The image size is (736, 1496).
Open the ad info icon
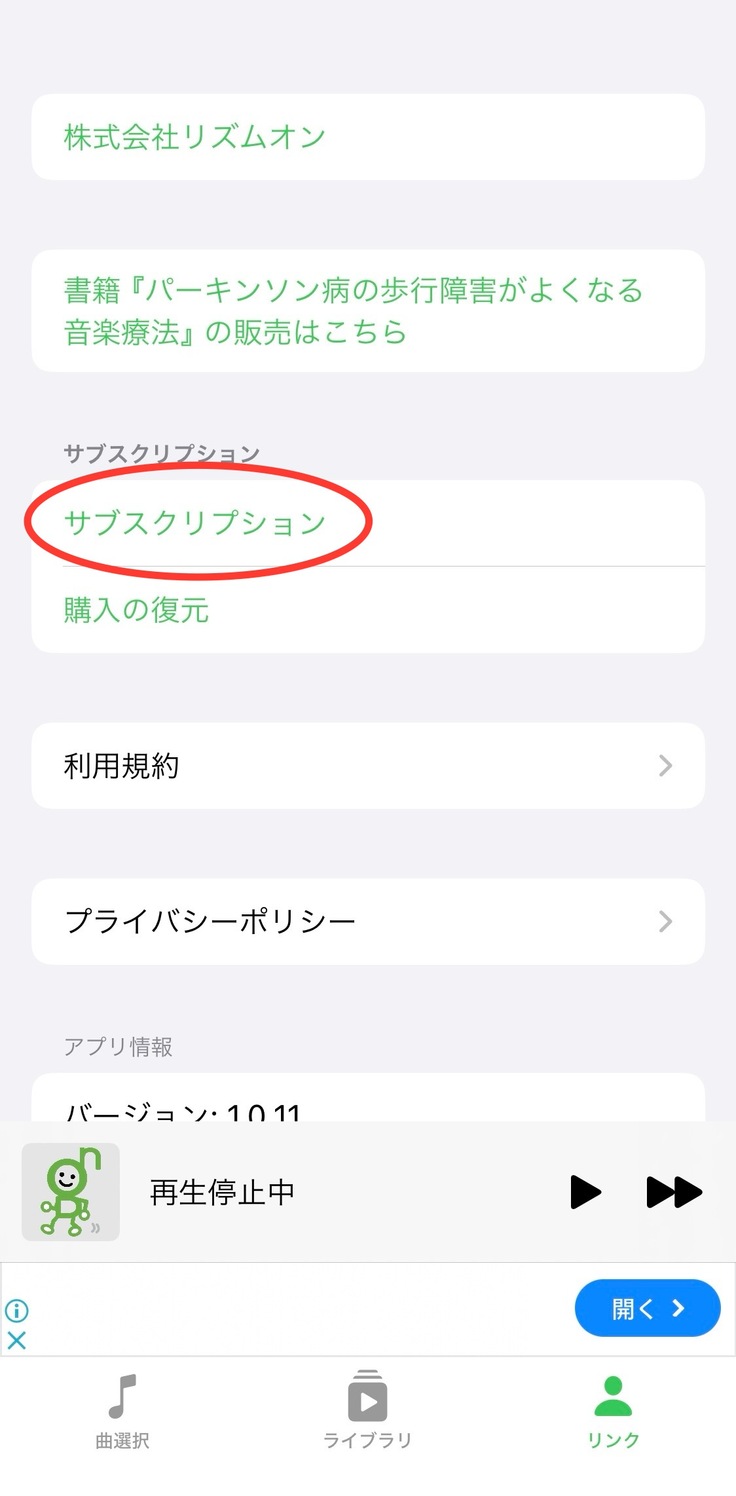click(16, 1311)
